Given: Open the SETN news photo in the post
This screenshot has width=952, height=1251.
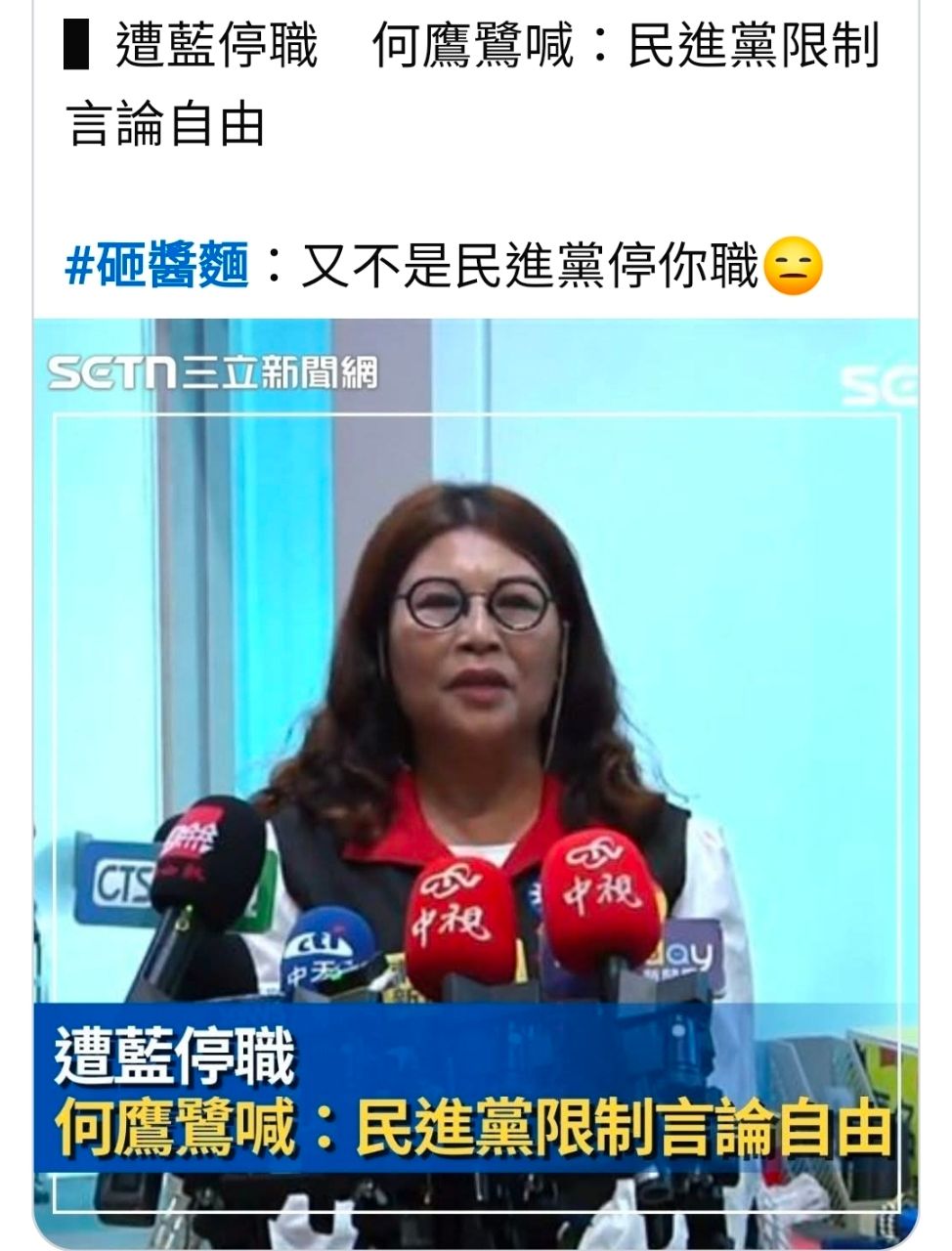Looking at the screenshot, I should coord(476,772).
